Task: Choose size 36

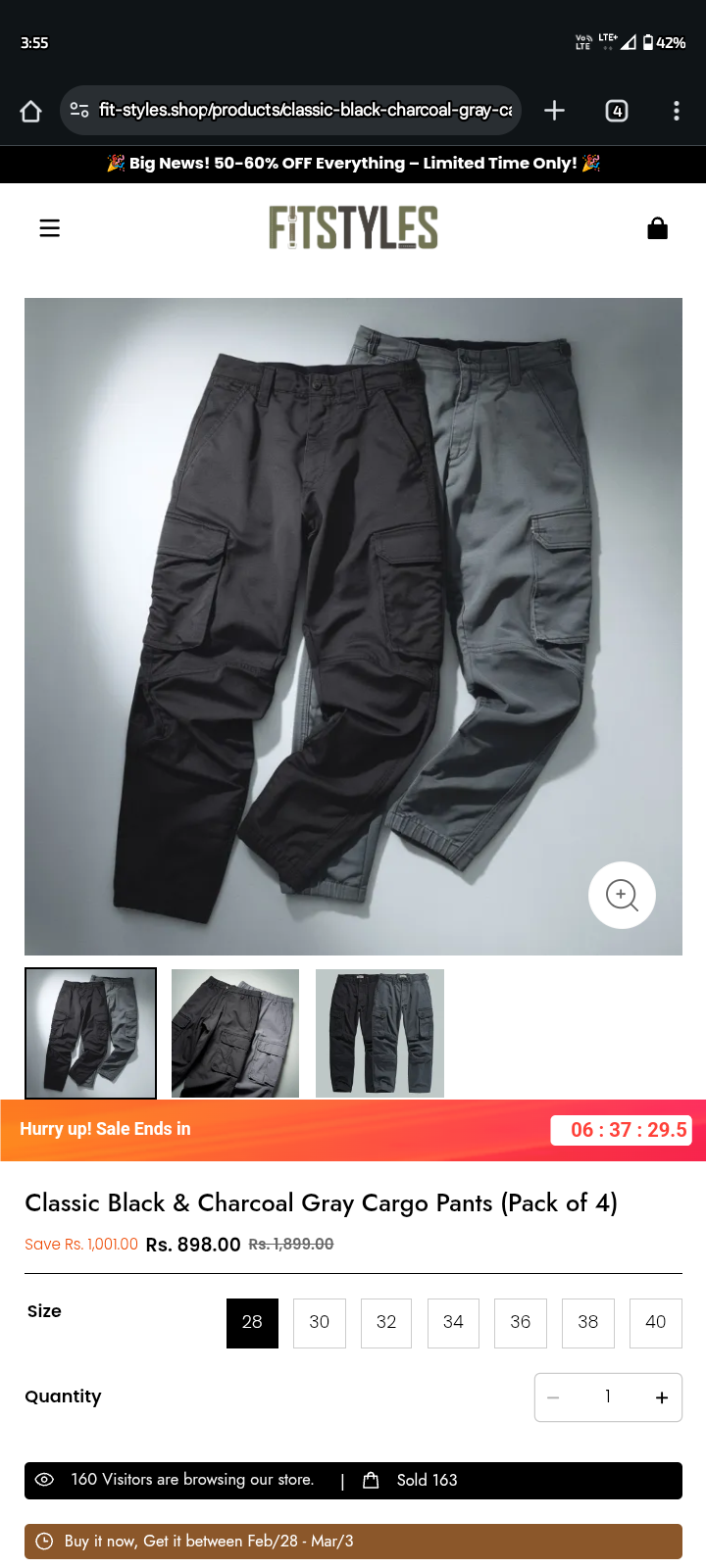Action: click(521, 1322)
